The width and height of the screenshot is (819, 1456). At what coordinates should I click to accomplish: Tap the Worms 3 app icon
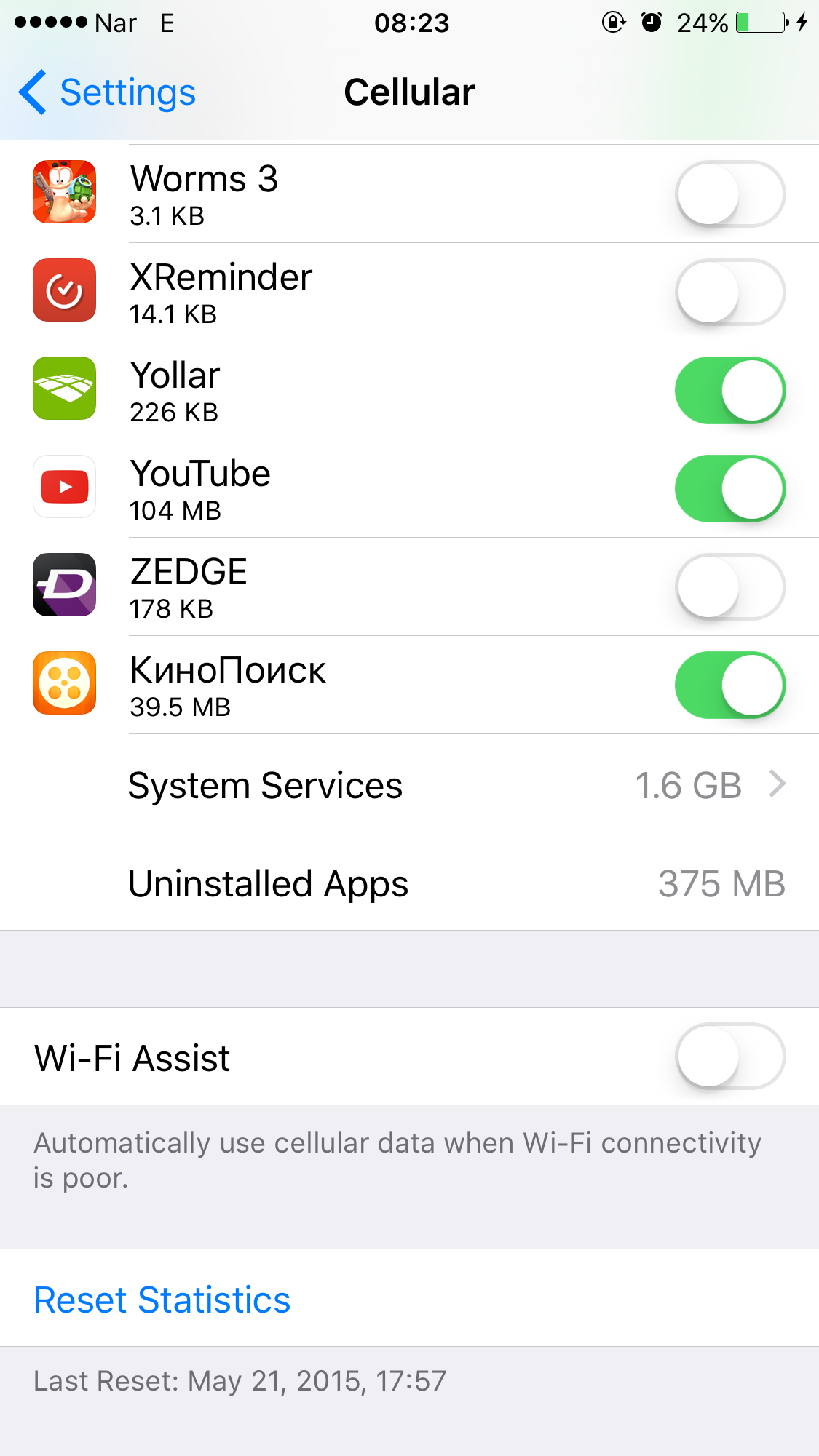[x=64, y=193]
